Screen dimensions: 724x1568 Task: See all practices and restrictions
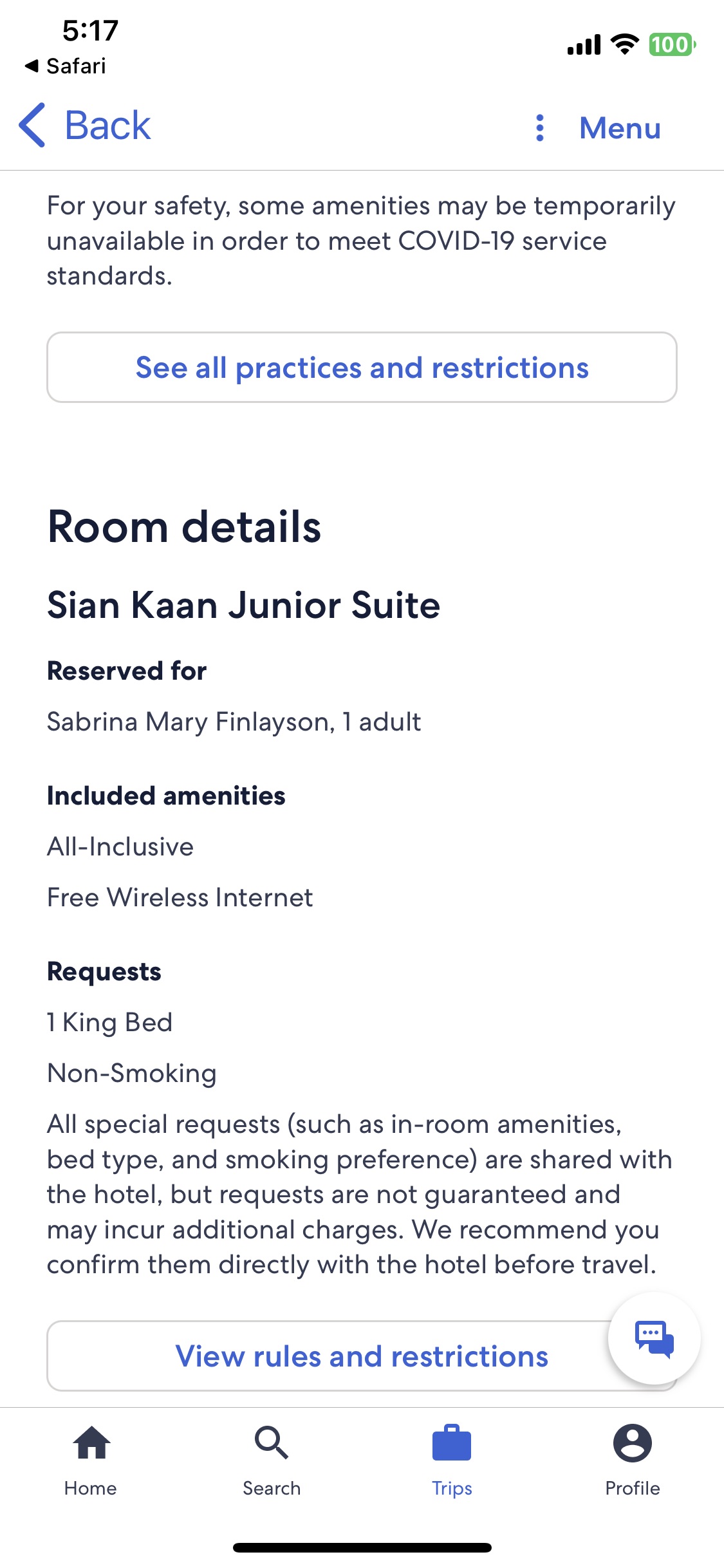362,368
